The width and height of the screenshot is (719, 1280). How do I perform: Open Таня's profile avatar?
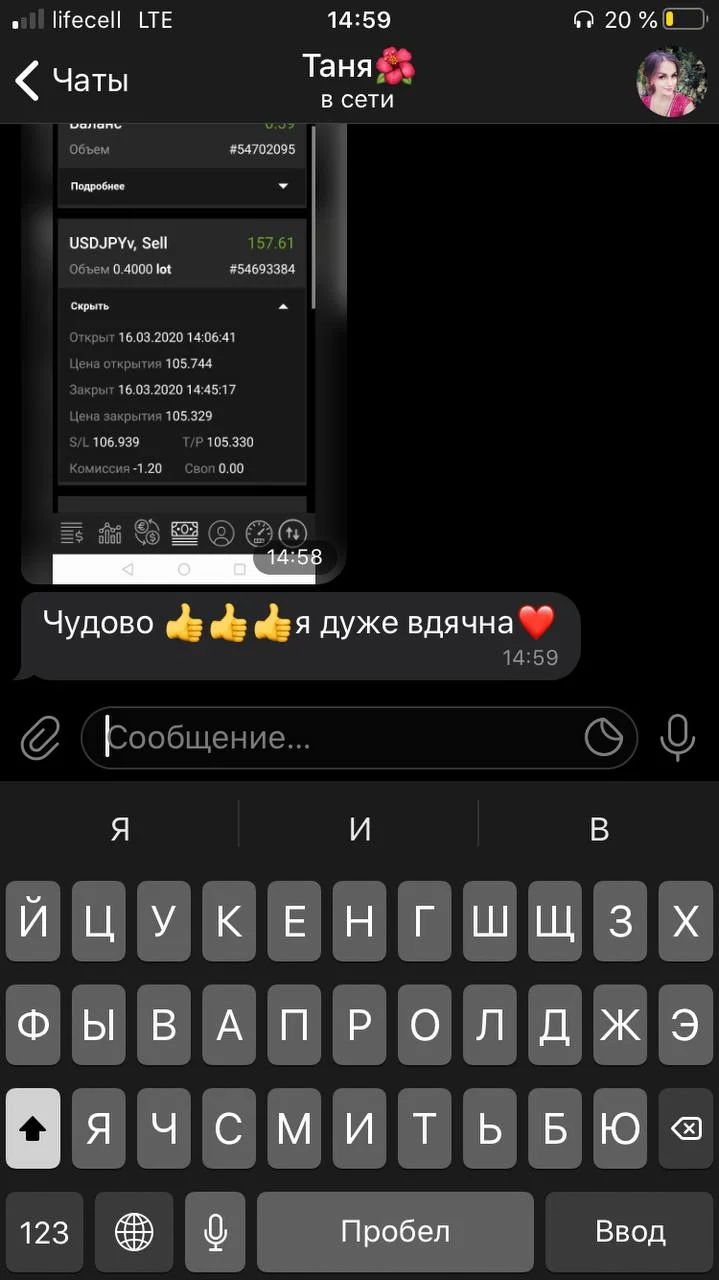tap(671, 81)
